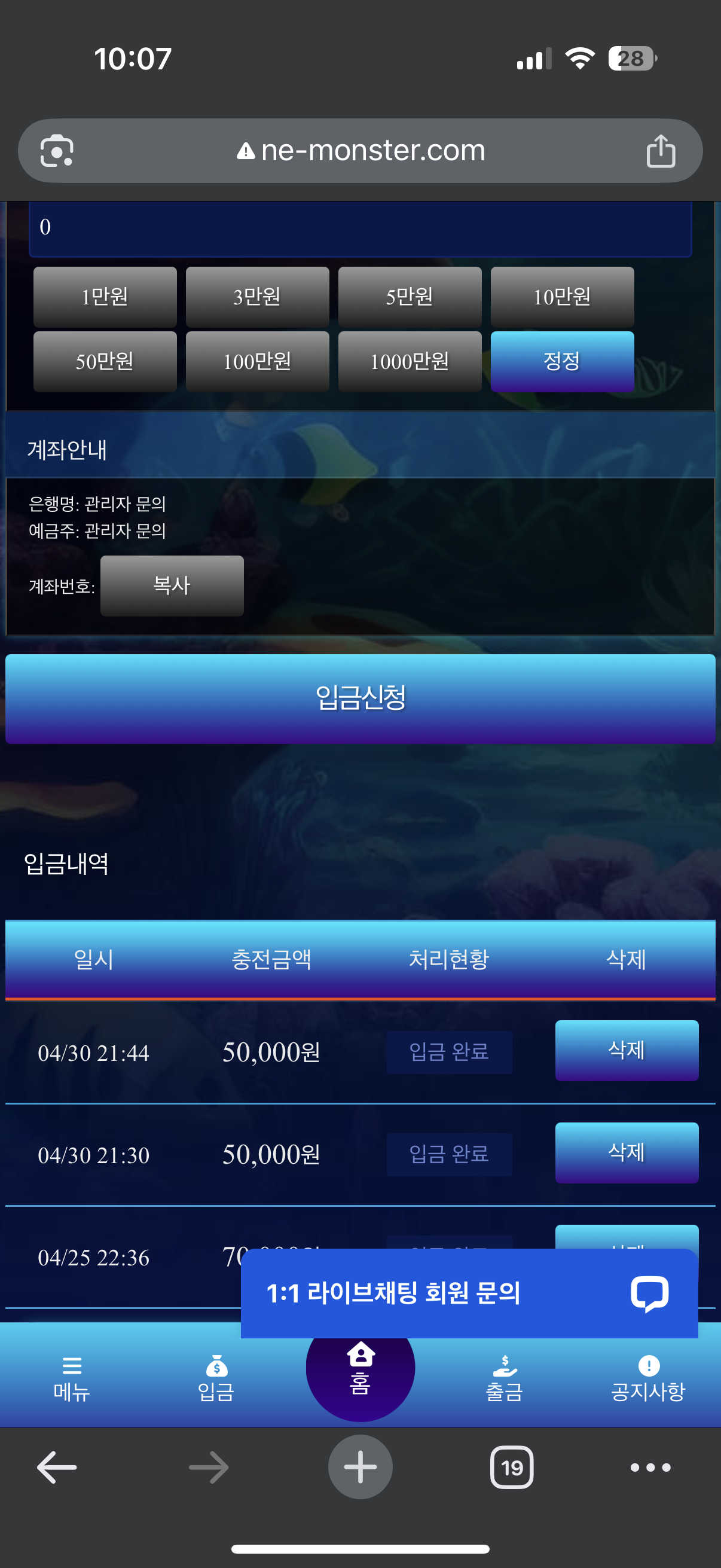Viewport: 721px width, 1568px height.
Task: Select the 1만원 amount button
Action: coord(105,297)
